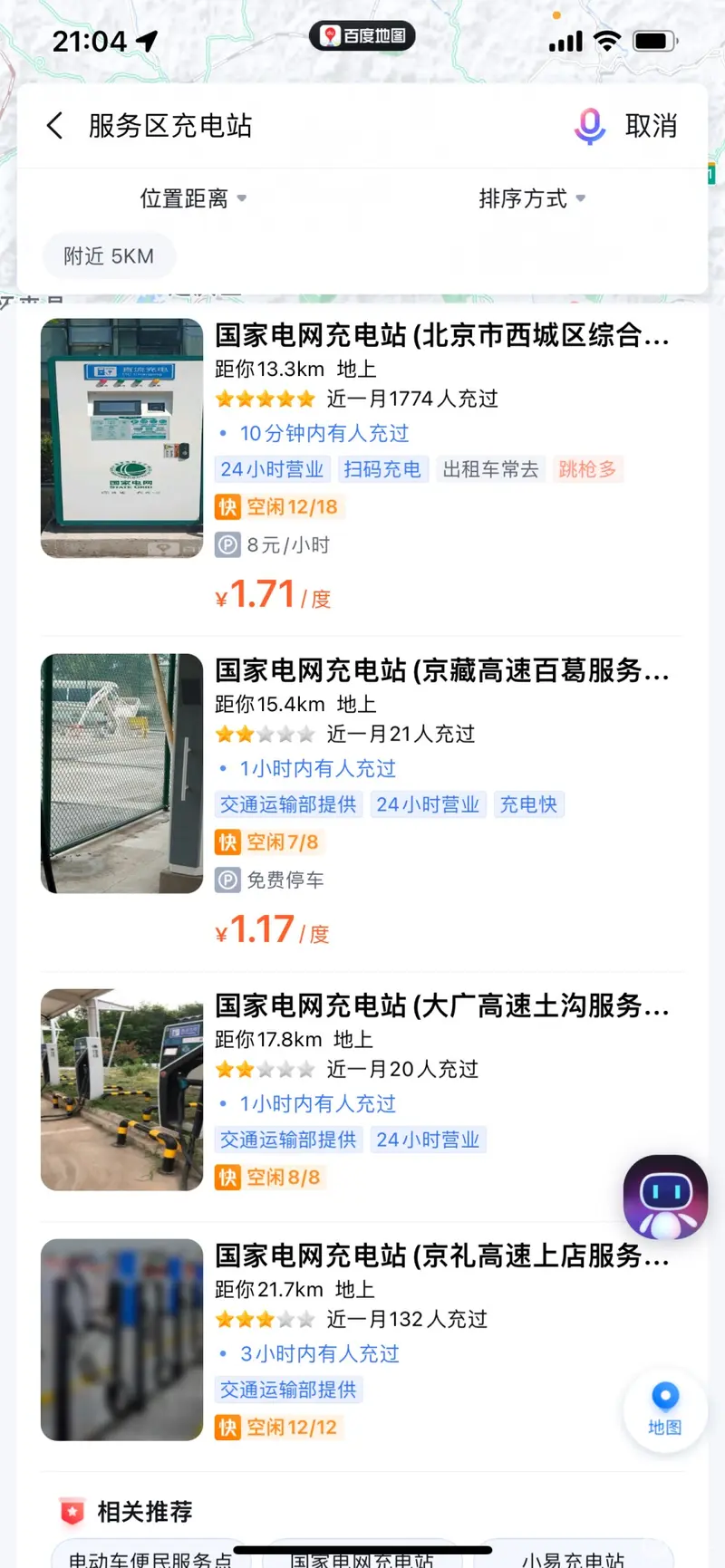Expand the 位置距离 dropdown
Viewport: 725px width, 1568px height.
[x=192, y=198]
